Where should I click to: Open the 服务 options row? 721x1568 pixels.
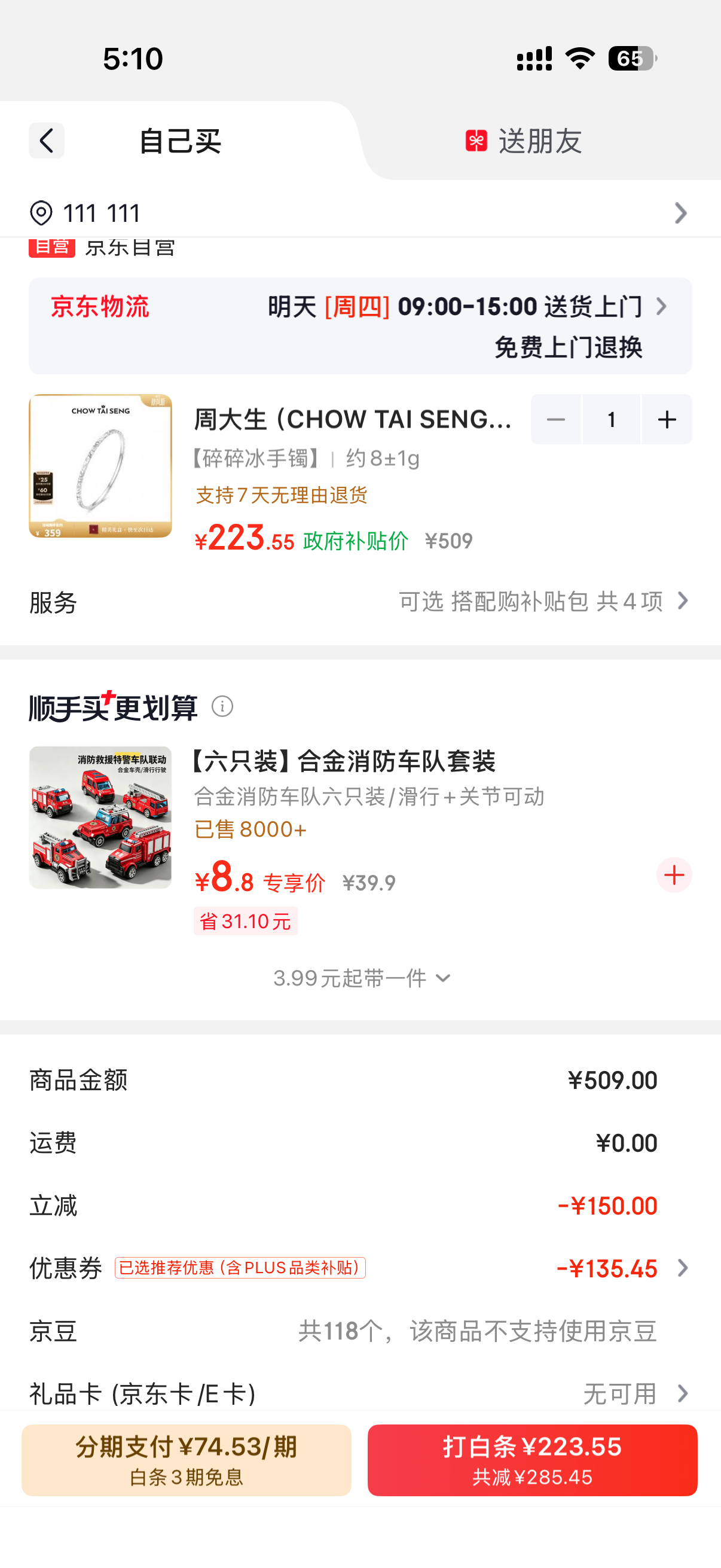[x=360, y=602]
